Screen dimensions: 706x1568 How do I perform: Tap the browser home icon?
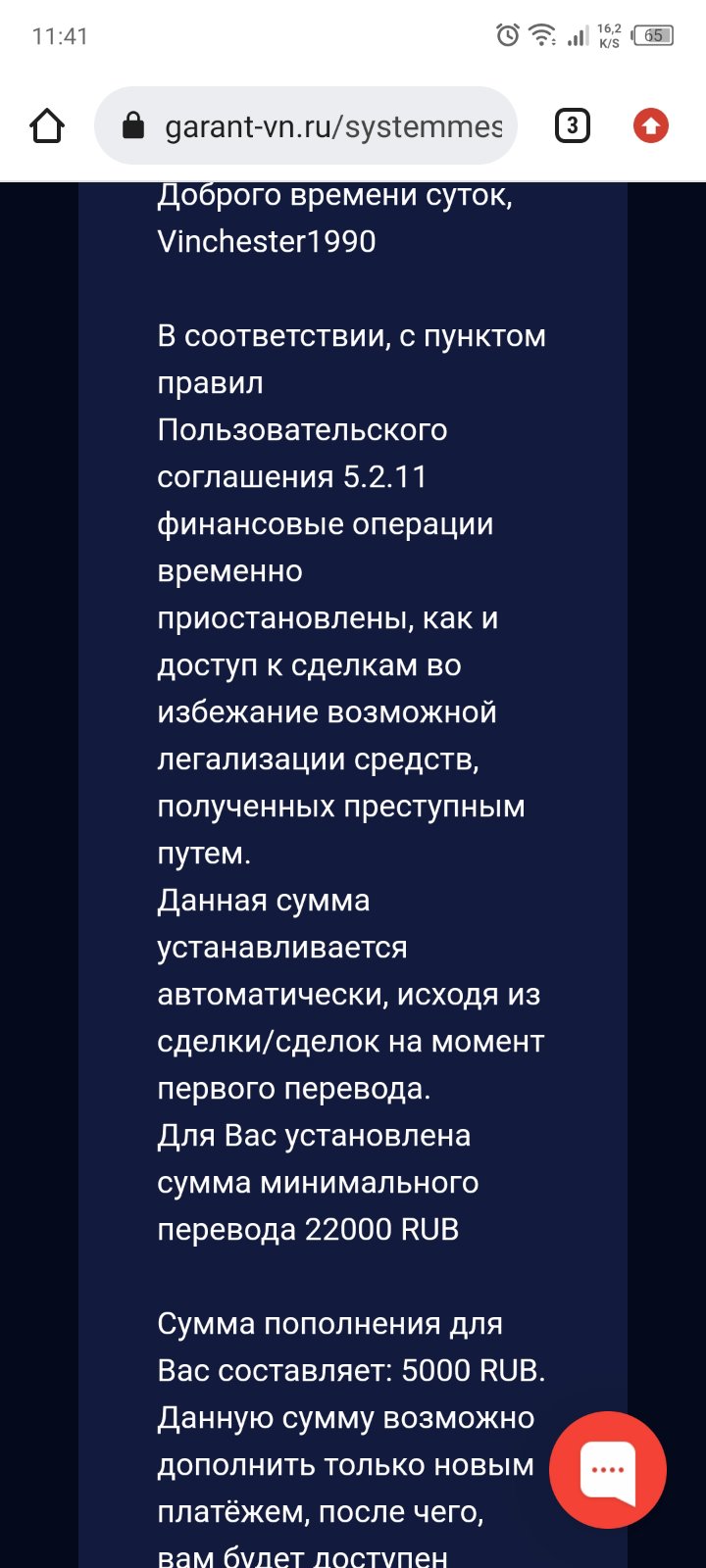pos(47,125)
